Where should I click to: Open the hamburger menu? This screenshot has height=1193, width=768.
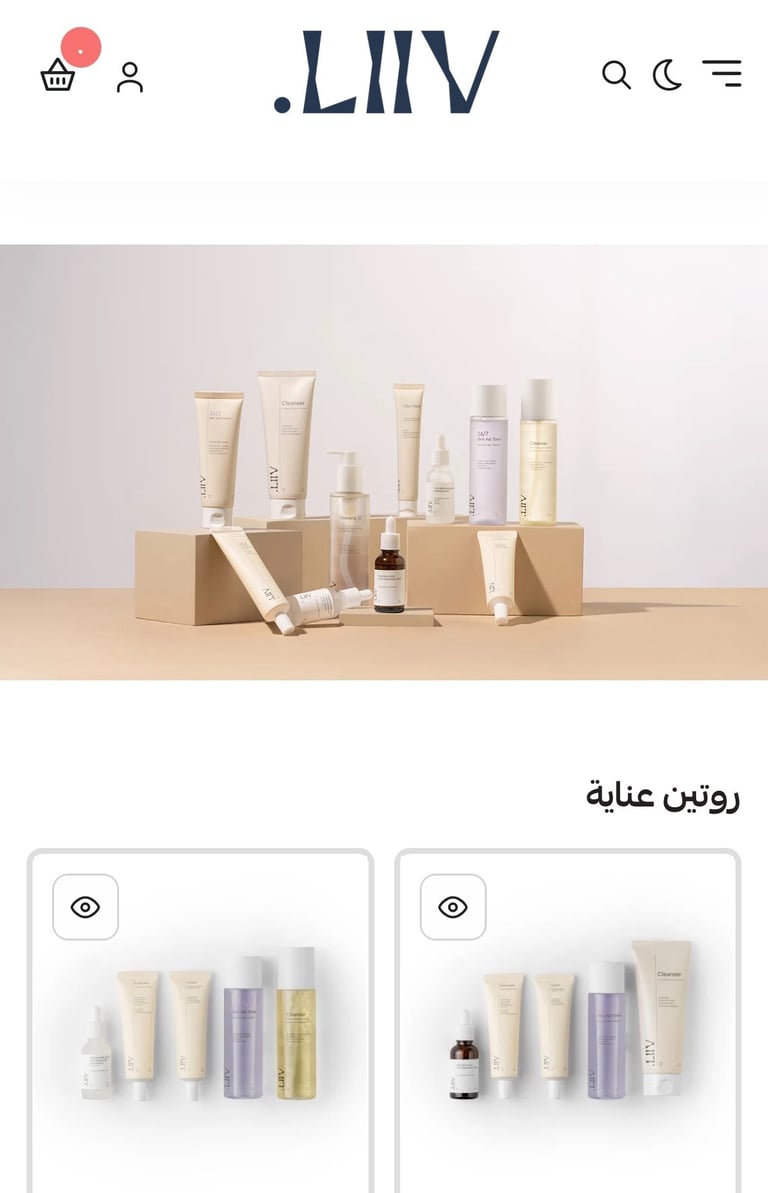(721, 74)
